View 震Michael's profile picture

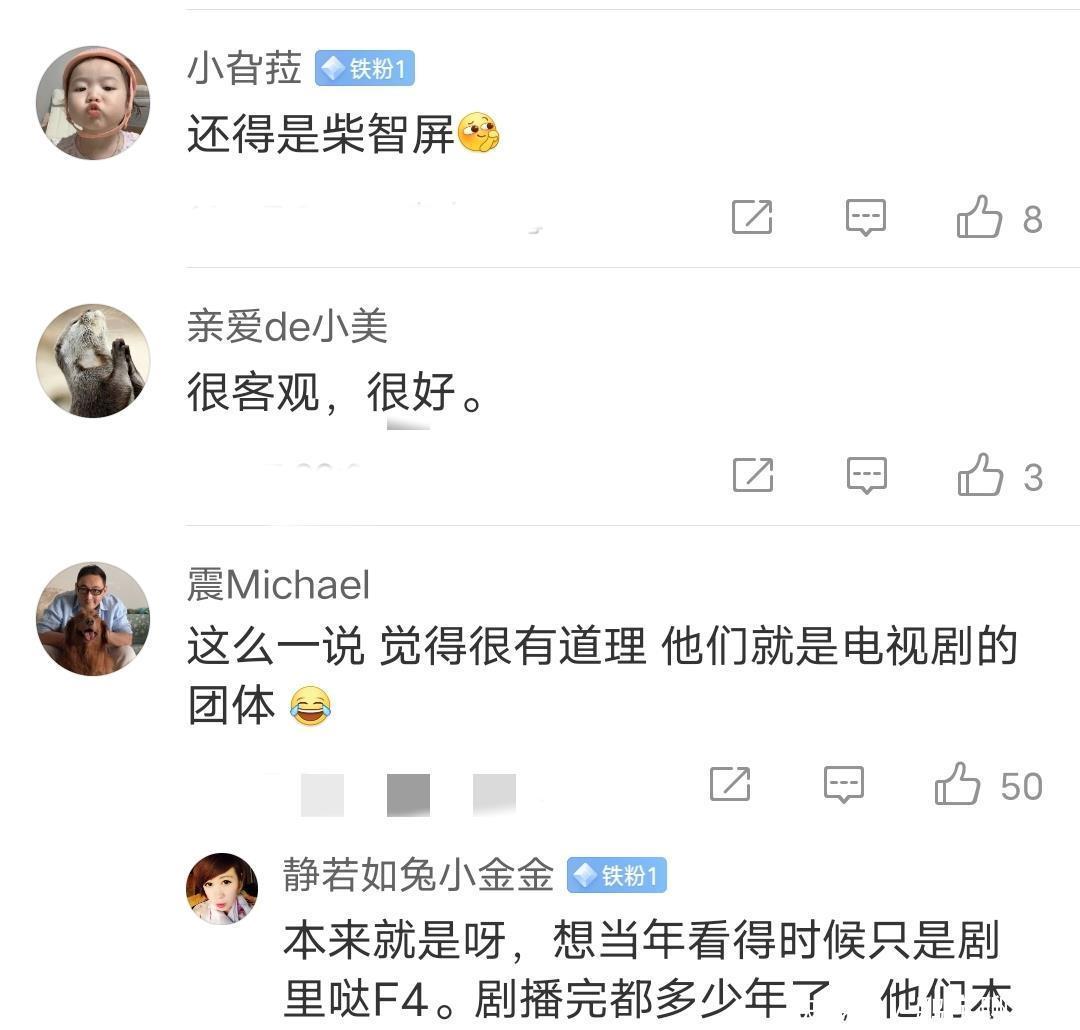coord(93,619)
